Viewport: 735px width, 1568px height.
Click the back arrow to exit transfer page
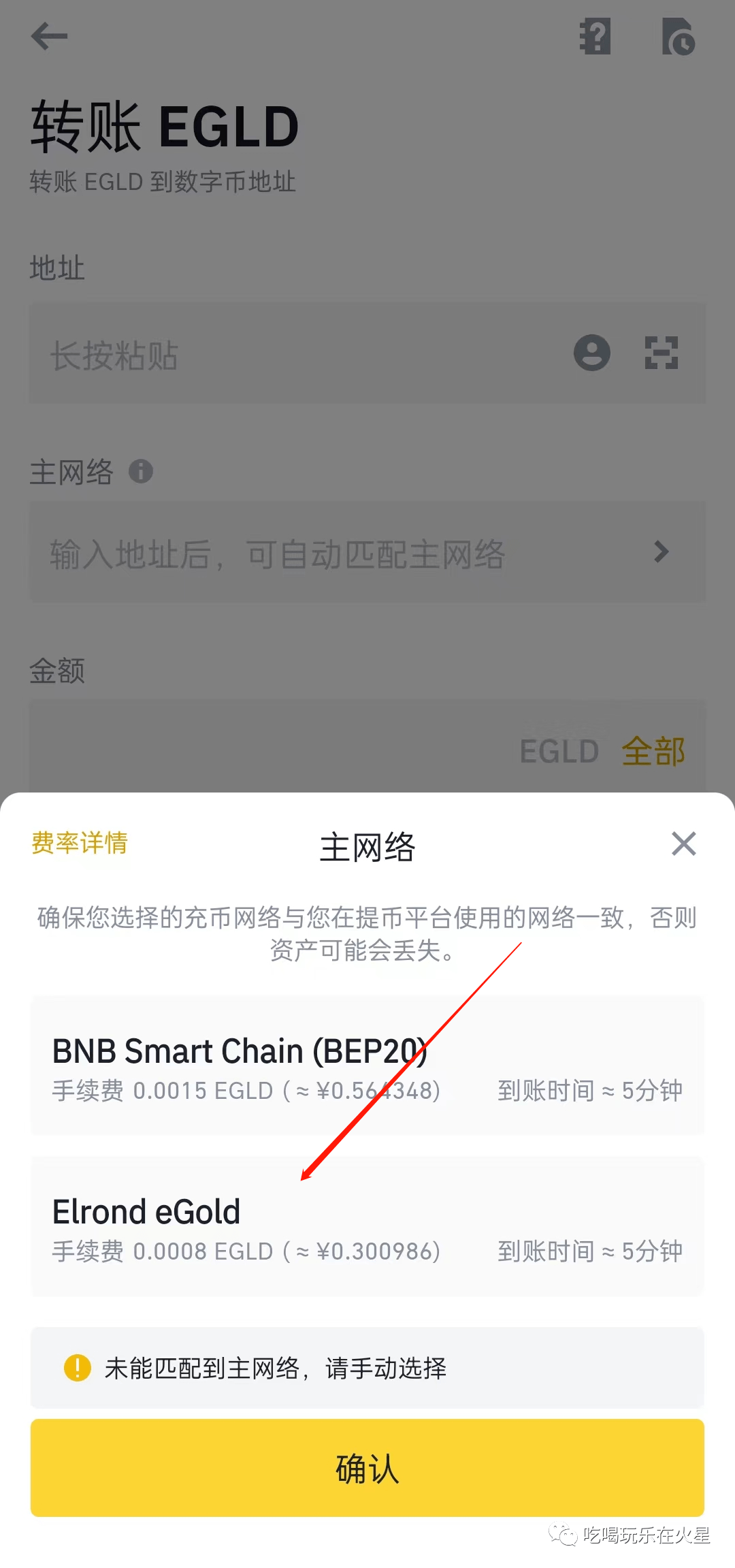pyautogui.click(x=50, y=37)
